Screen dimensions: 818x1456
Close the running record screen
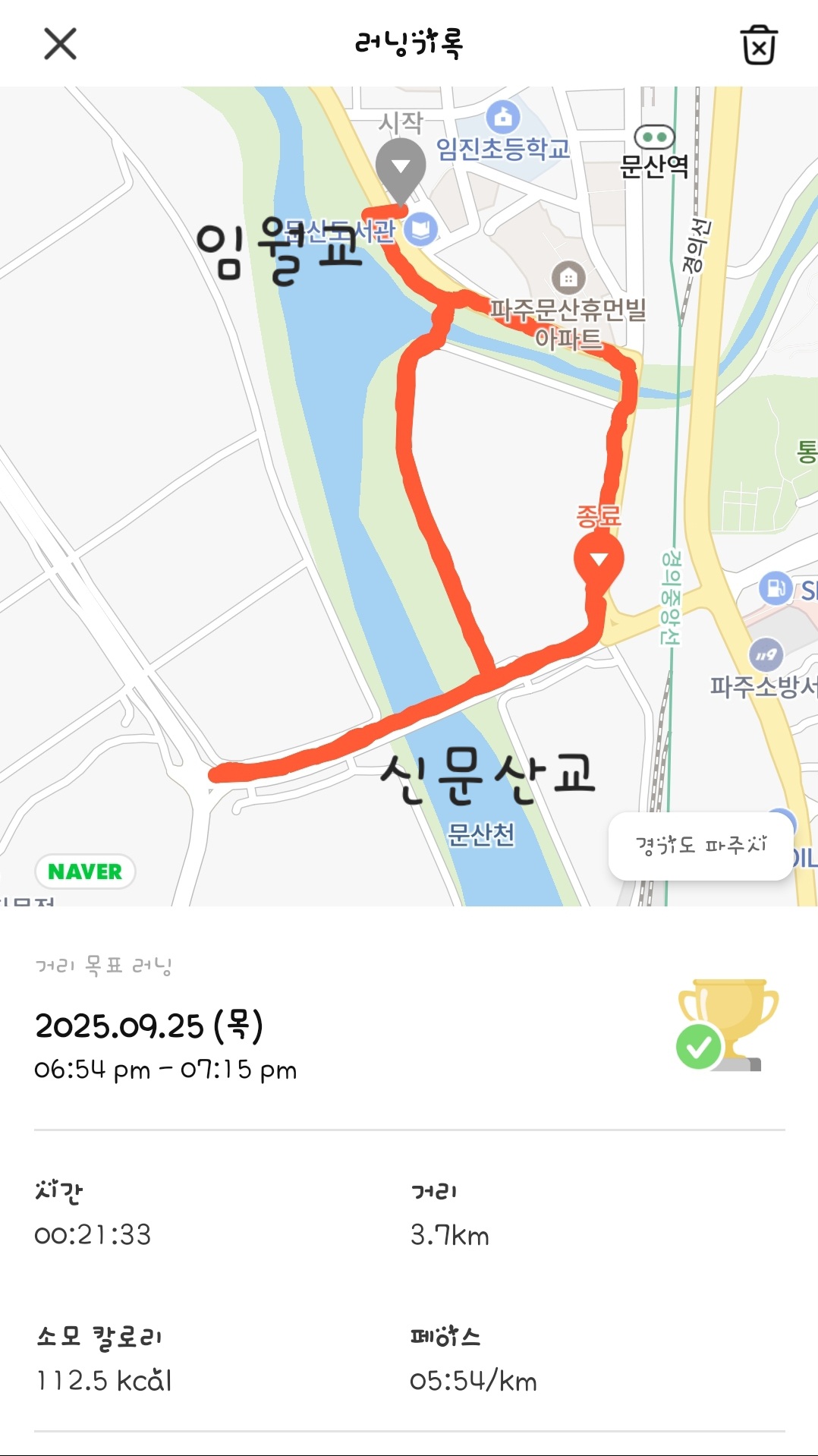61,44
